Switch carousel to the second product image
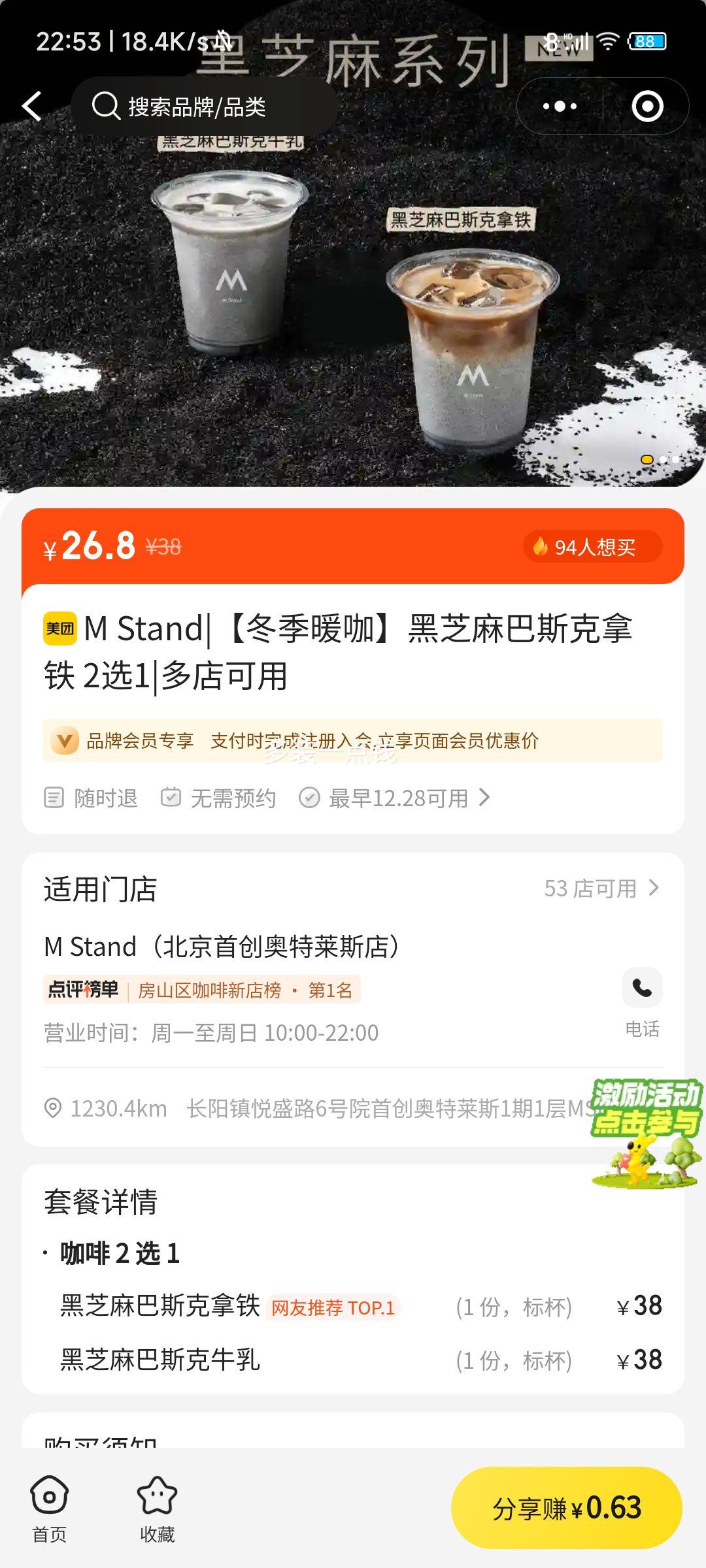This screenshot has width=706, height=1568. point(662,459)
